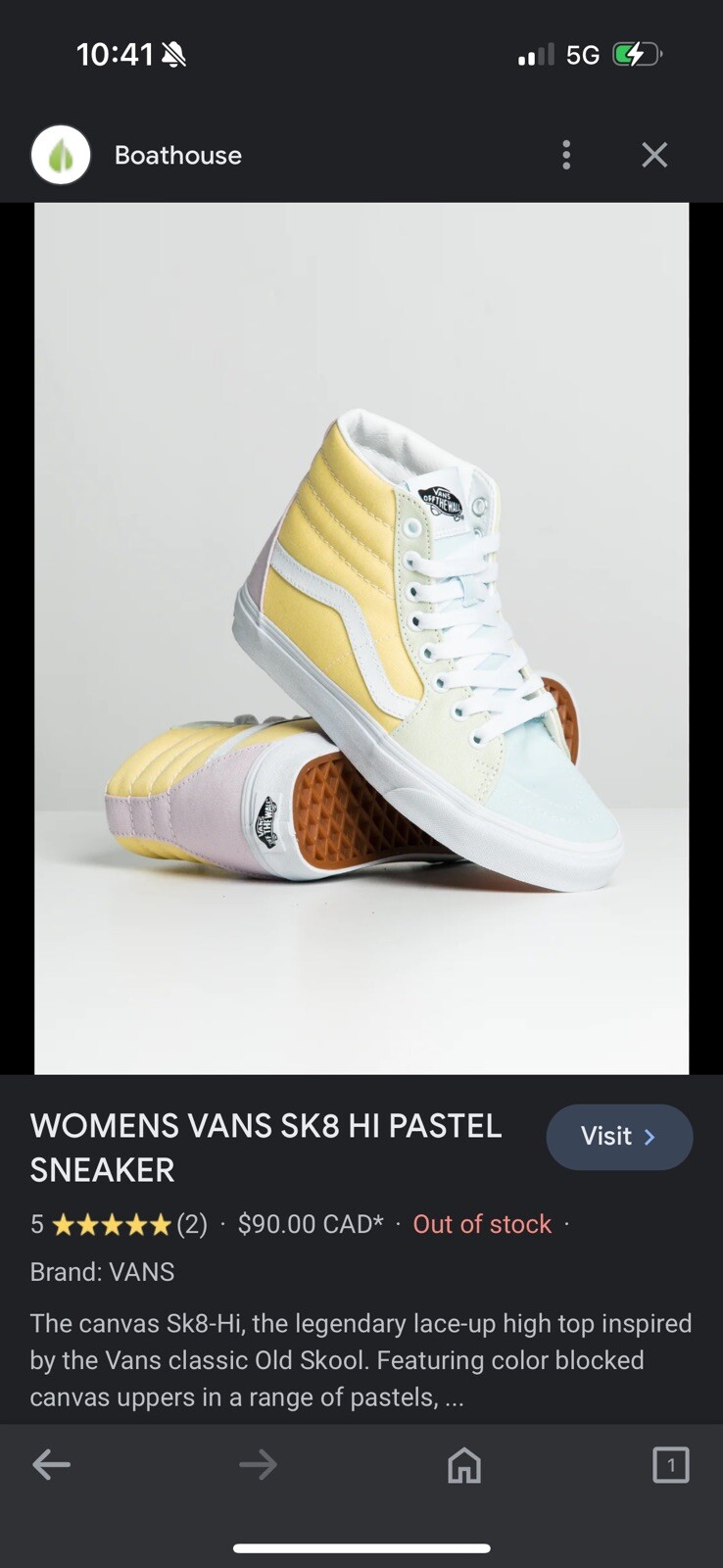Open the tab switcher showing 1 tab

670,1465
